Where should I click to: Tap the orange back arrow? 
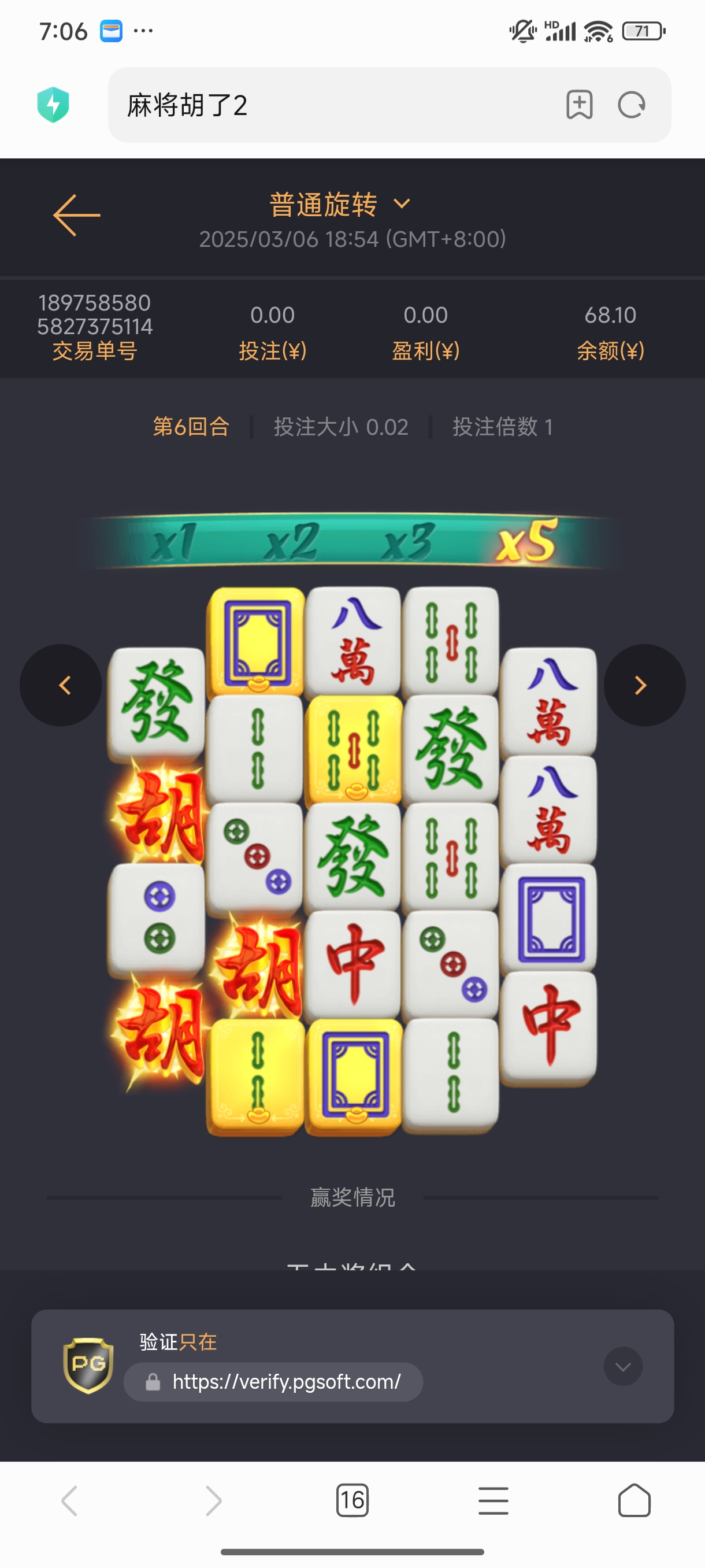click(77, 216)
